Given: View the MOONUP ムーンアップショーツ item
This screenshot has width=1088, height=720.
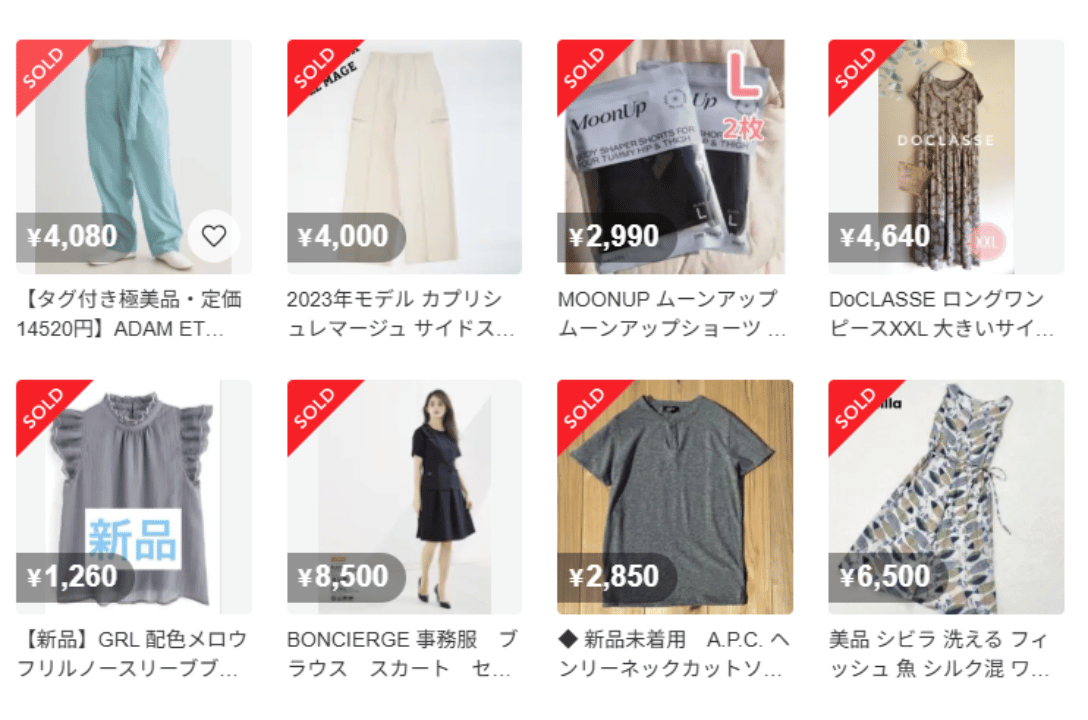Looking at the screenshot, I should tap(675, 156).
